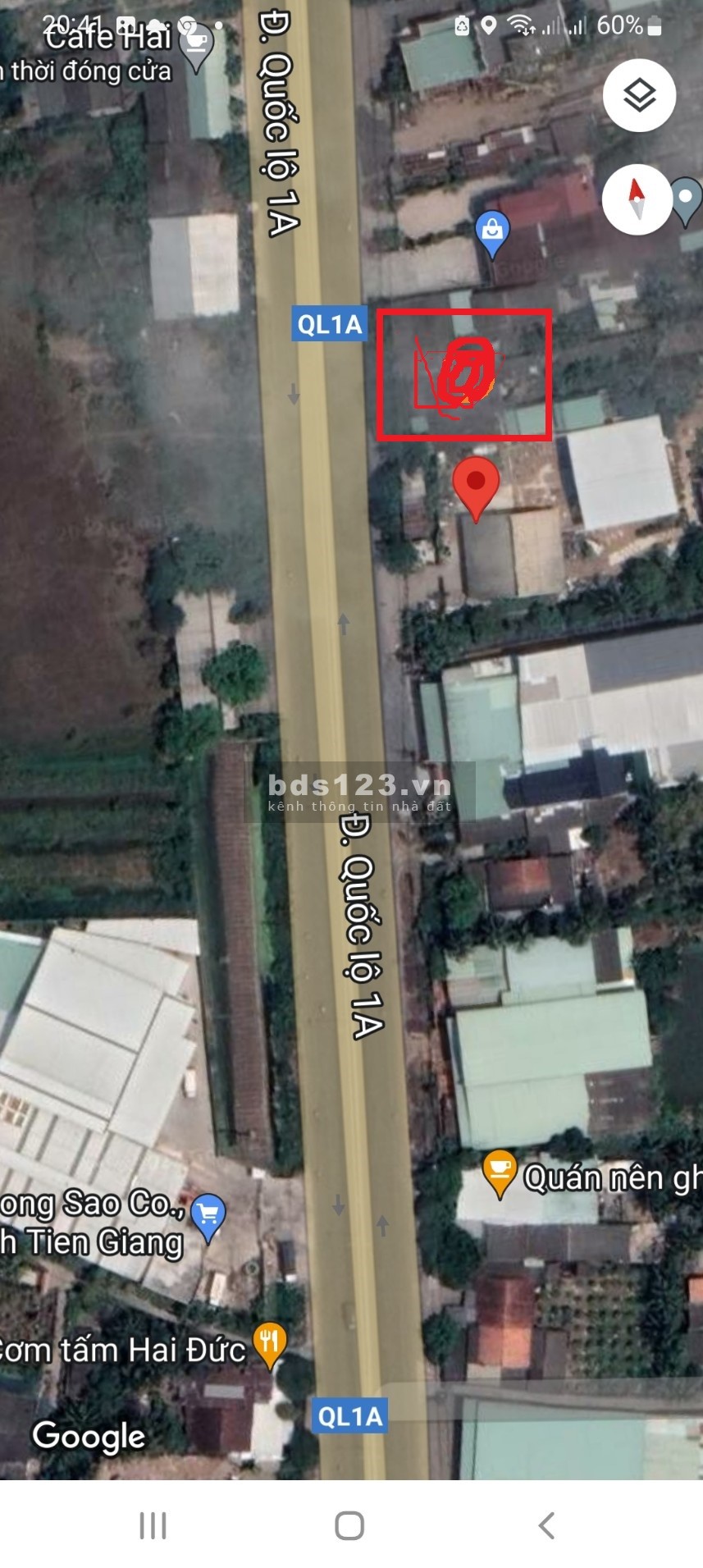This screenshot has height=1568, width=703.
Task: Tap the compass to reset orientation
Action: click(x=637, y=199)
